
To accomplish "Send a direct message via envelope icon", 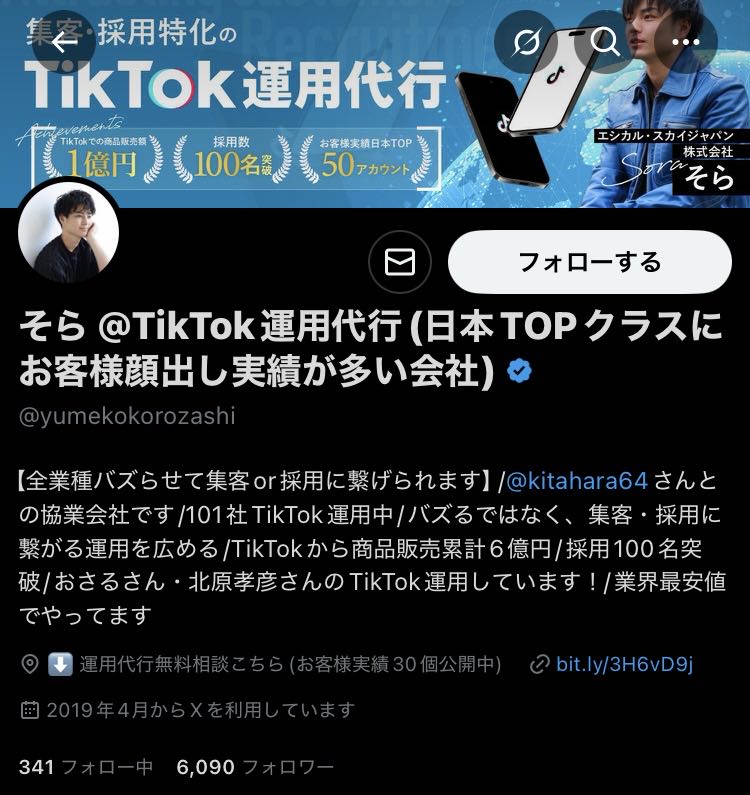I will coord(400,263).
